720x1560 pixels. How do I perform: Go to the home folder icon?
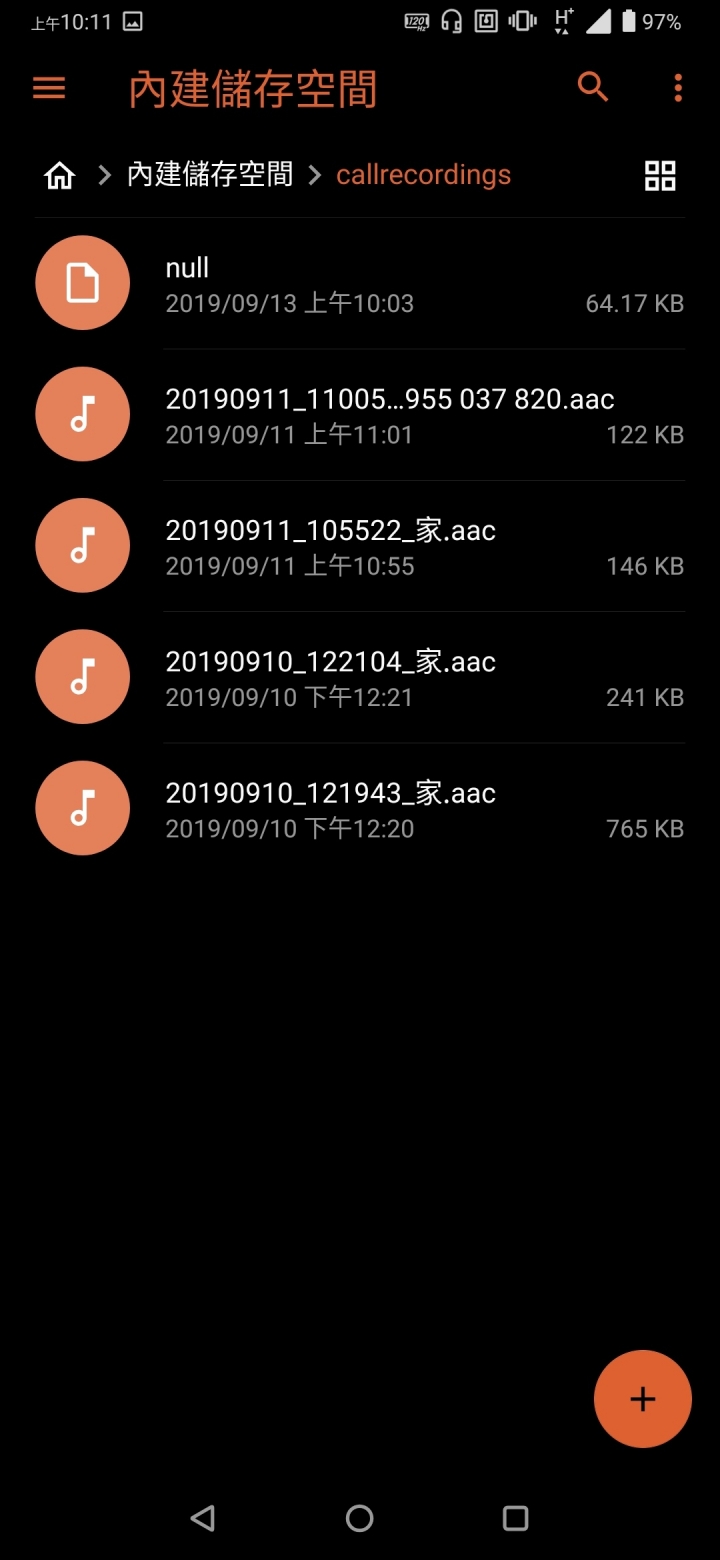[x=60, y=176]
